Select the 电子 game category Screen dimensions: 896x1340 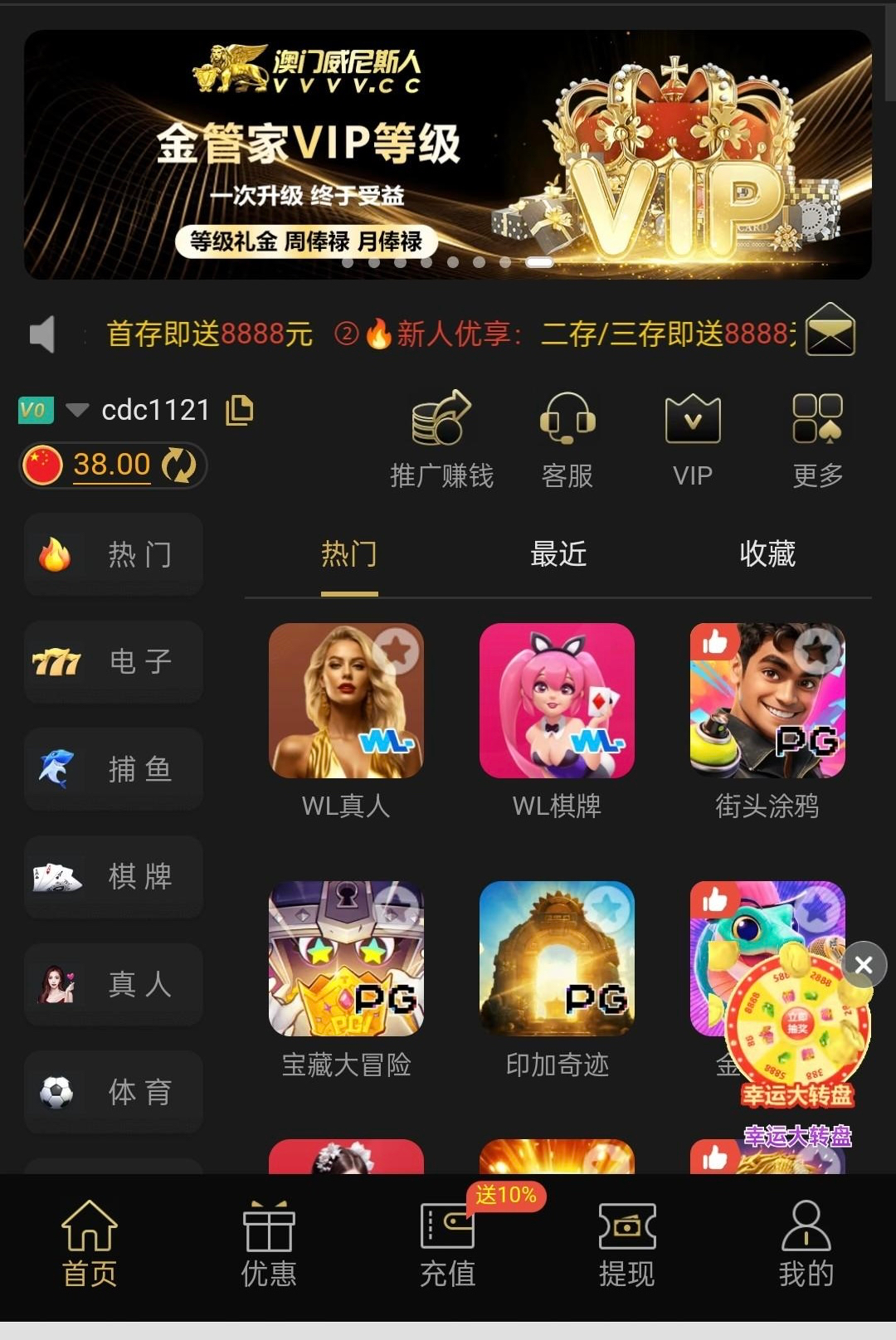[114, 661]
